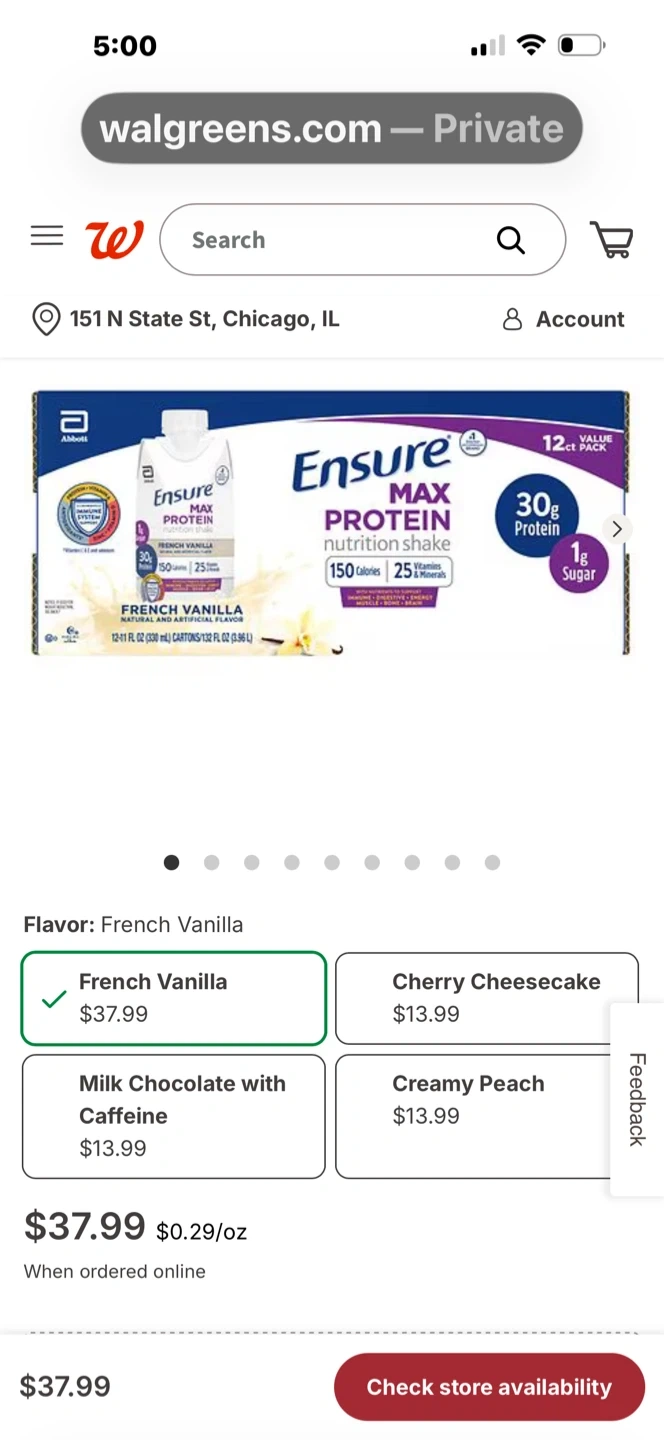Tap Check store availability
Viewport: 664px width, 1440px height.
[x=489, y=1387]
